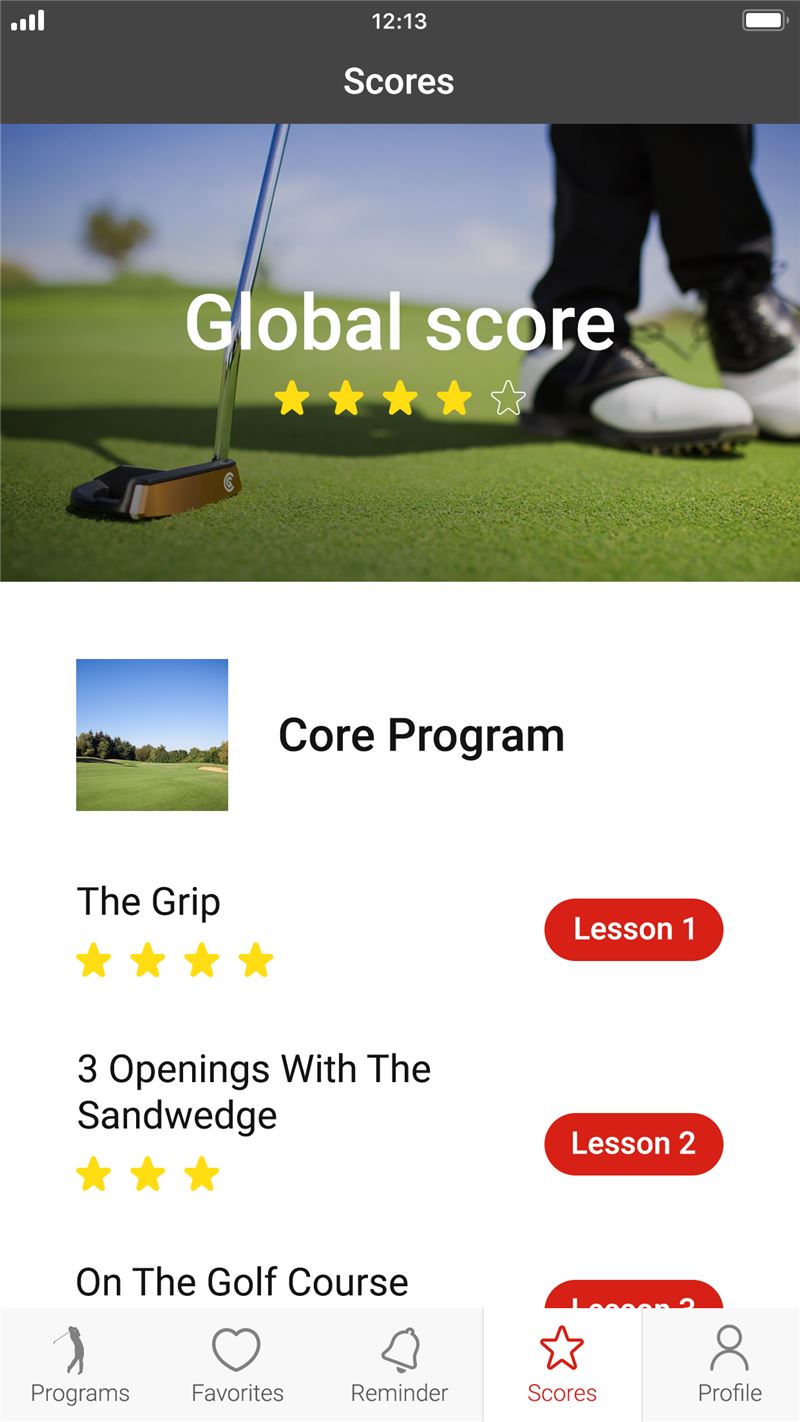Open the Lesson 1 button

coord(633,929)
